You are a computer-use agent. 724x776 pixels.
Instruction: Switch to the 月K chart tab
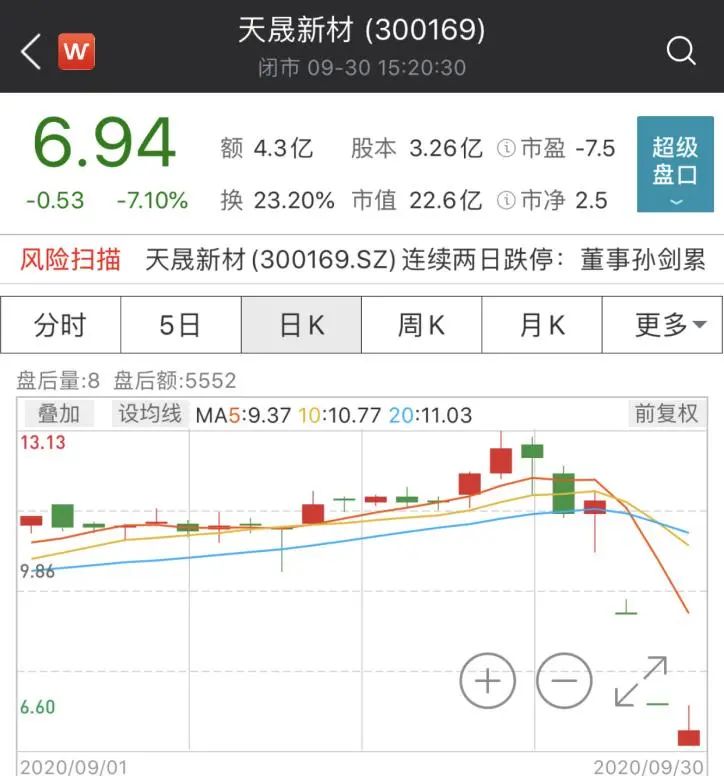tap(542, 325)
